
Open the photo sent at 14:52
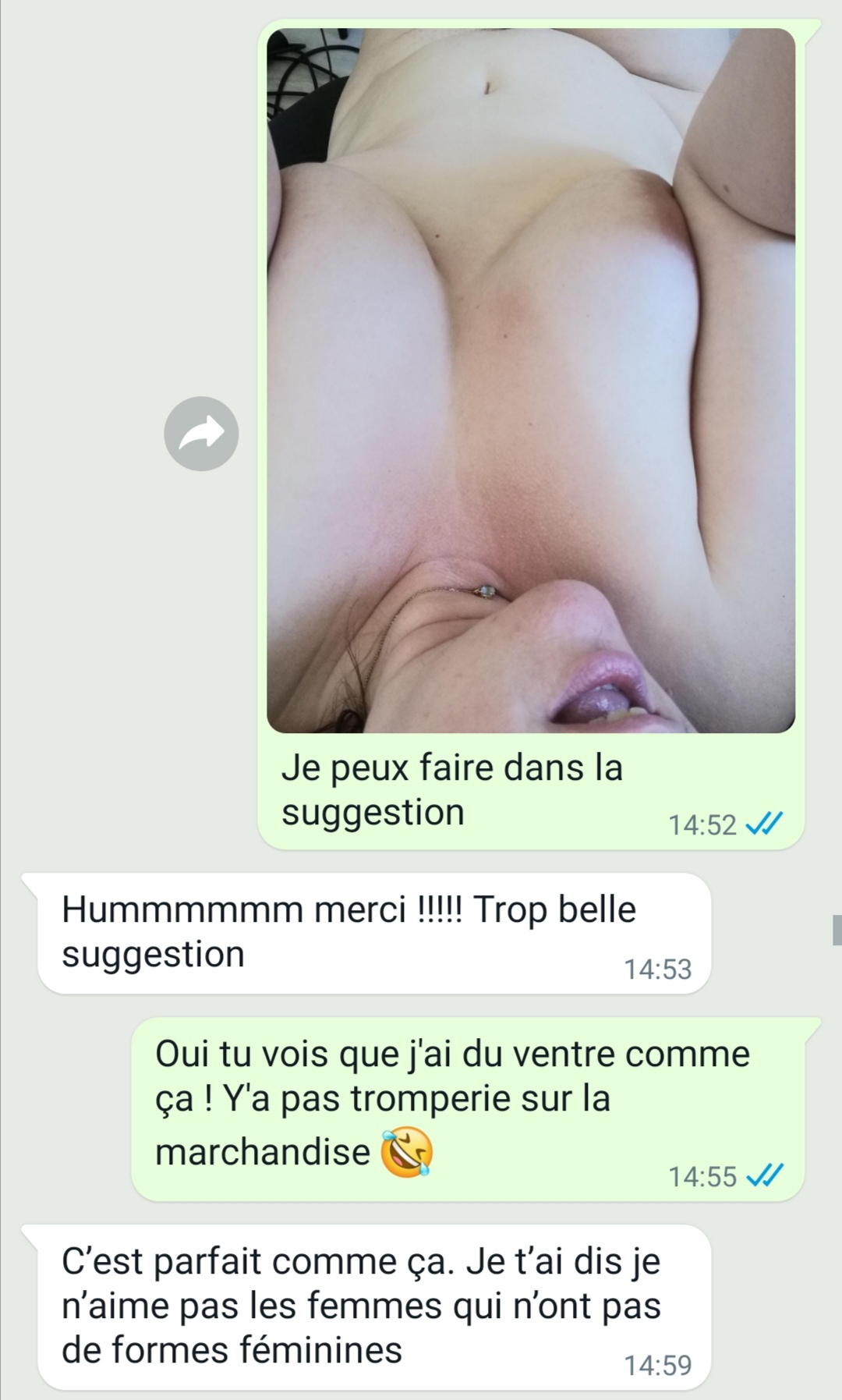(531, 381)
